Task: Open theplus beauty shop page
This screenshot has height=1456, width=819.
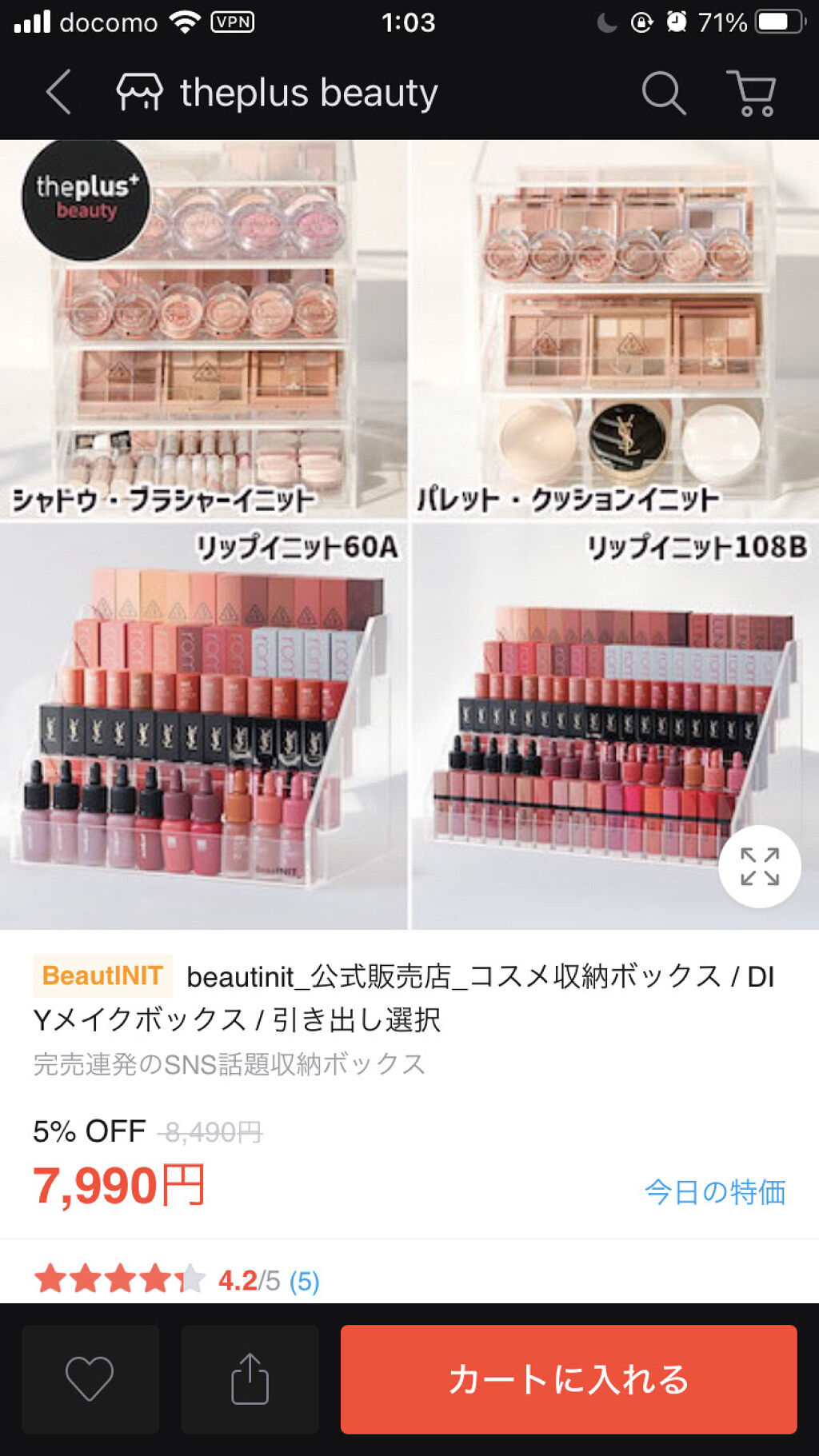Action: point(277,93)
